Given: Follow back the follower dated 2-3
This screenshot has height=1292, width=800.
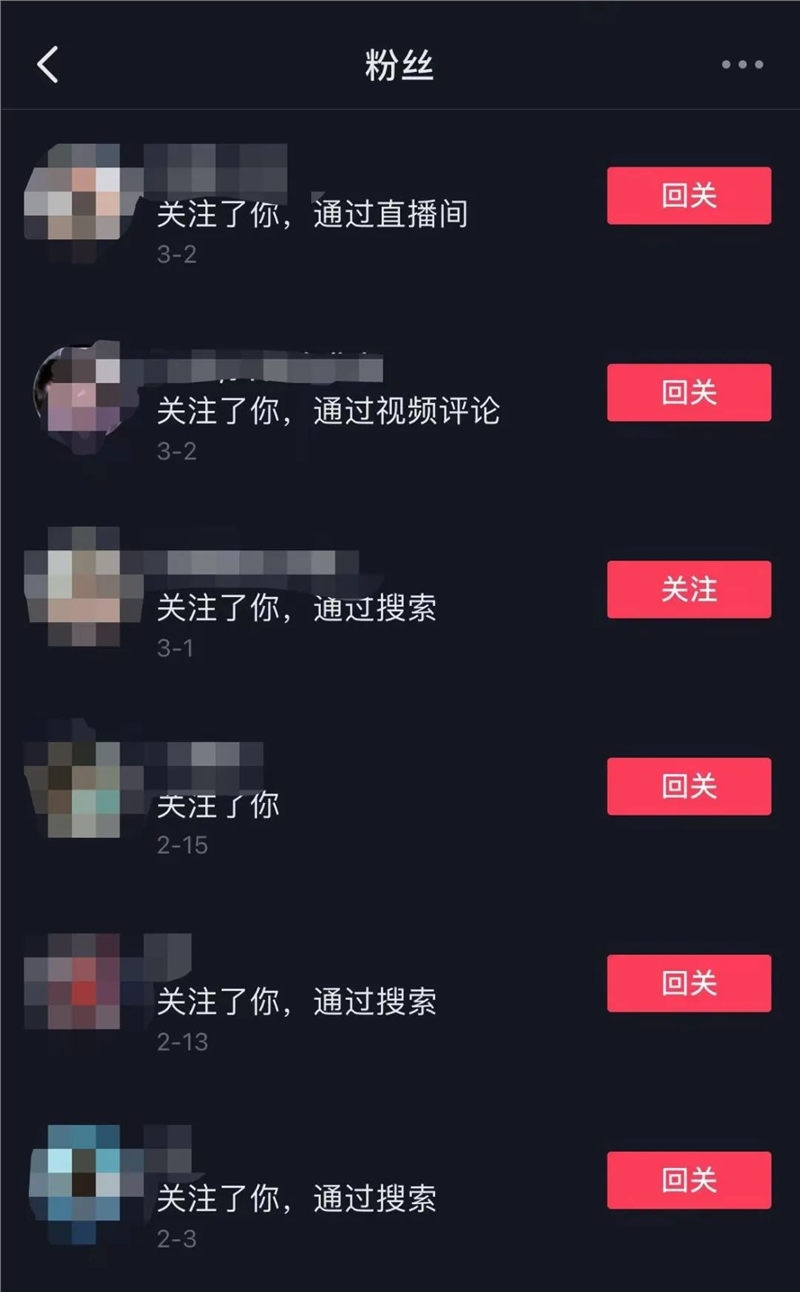Looking at the screenshot, I should pyautogui.click(x=689, y=1181).
